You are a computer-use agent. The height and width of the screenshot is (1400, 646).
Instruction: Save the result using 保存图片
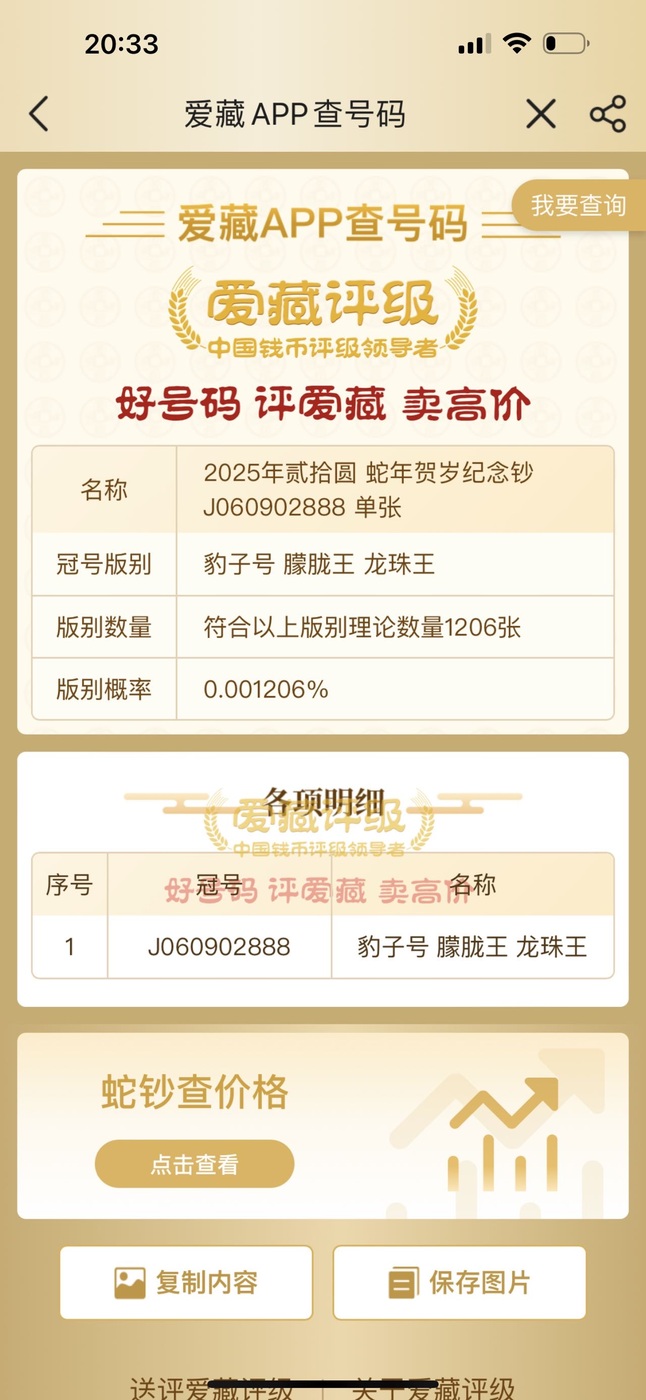460,1283
